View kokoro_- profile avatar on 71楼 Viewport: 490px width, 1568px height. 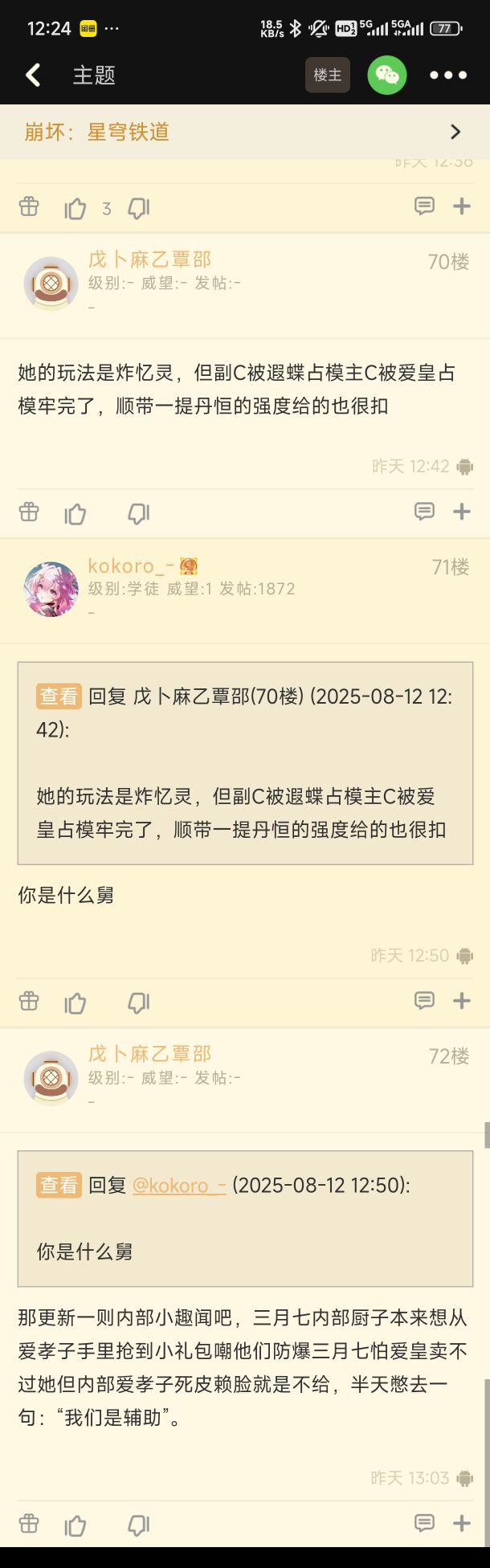click(x=51, y=589)
